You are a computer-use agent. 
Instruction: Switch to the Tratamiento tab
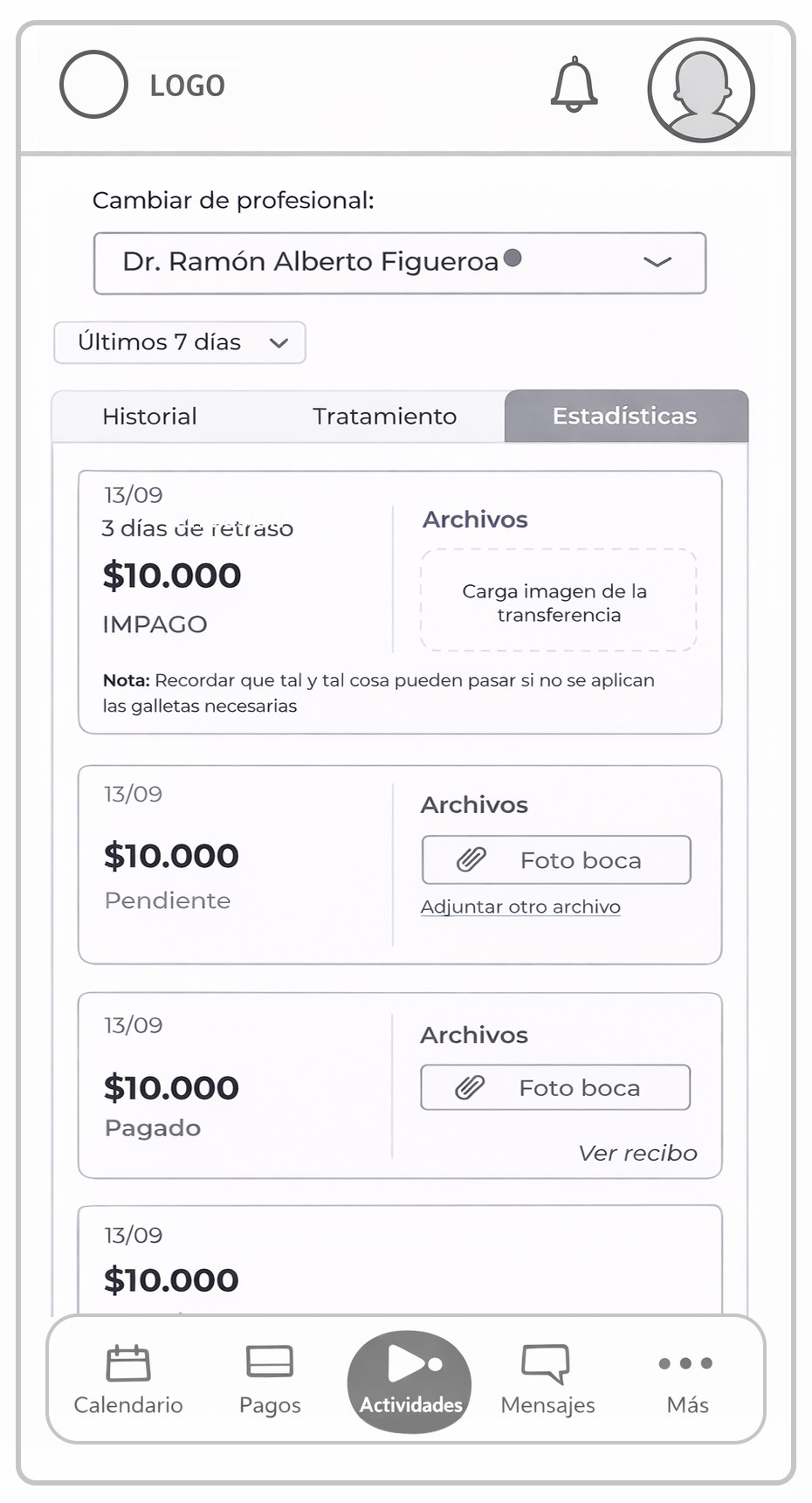384,417
